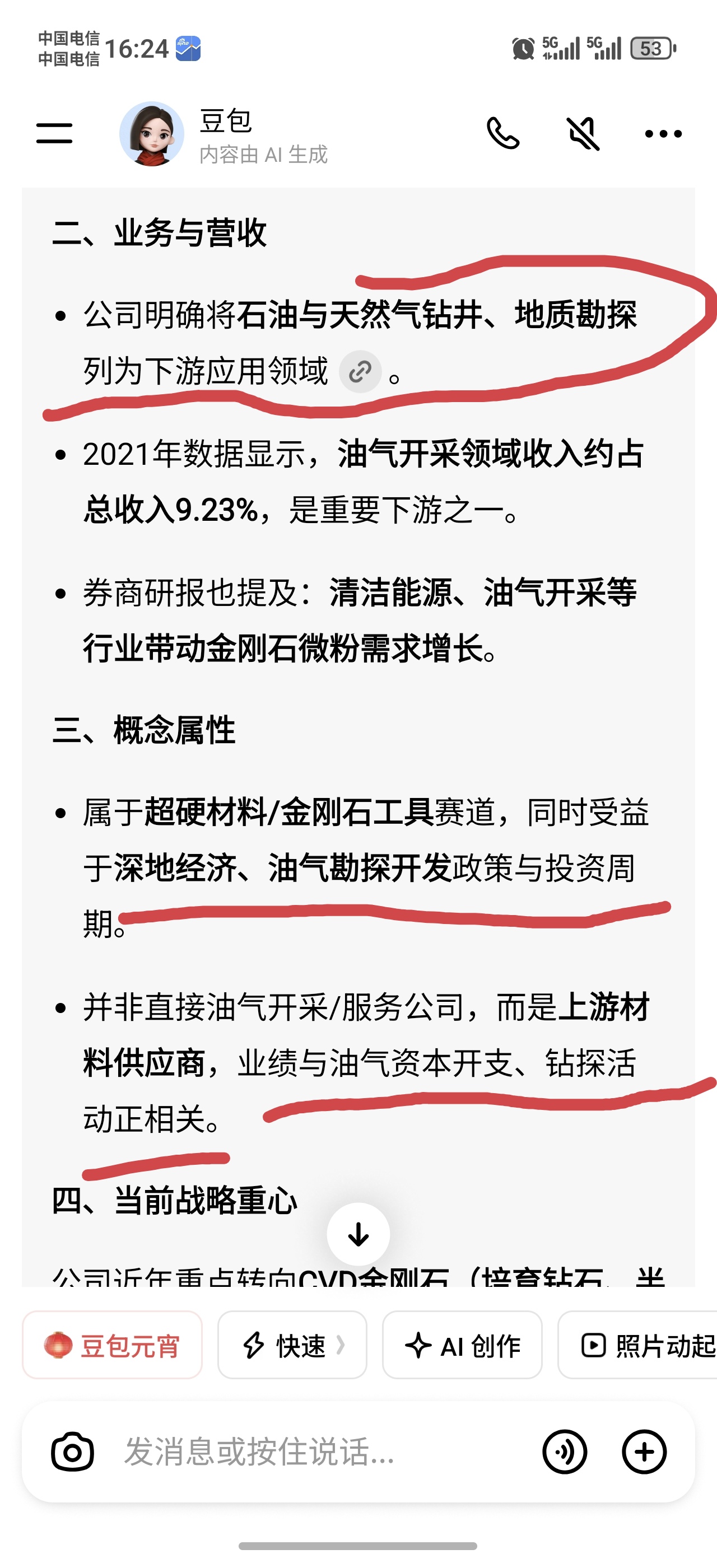Image resolution: width=717 pixels, height=1568 pixels.
Task: Open the 快速 mode chip
Action: coord(292,1345)
